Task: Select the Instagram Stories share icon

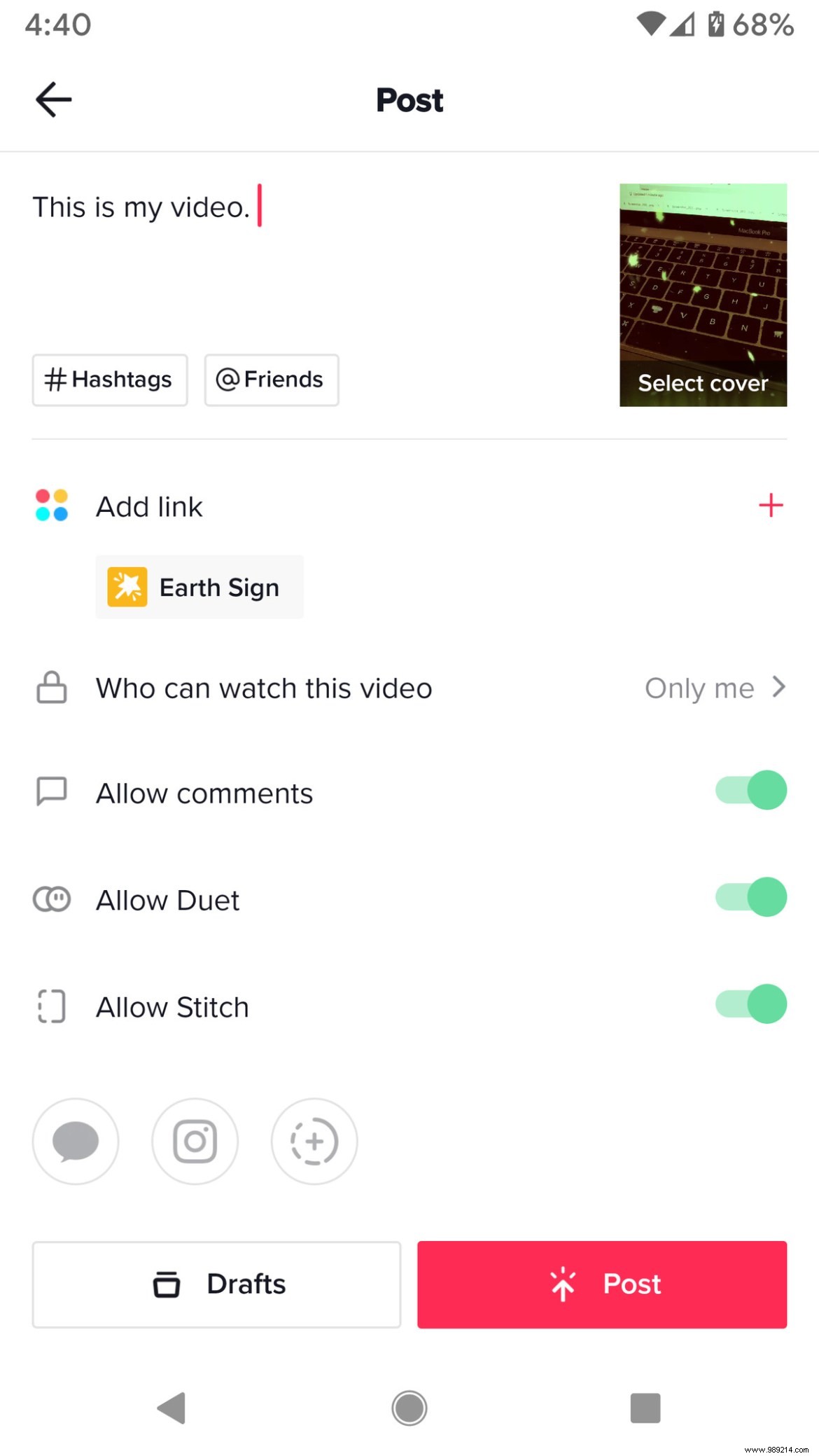Action: coord(314,1142)
